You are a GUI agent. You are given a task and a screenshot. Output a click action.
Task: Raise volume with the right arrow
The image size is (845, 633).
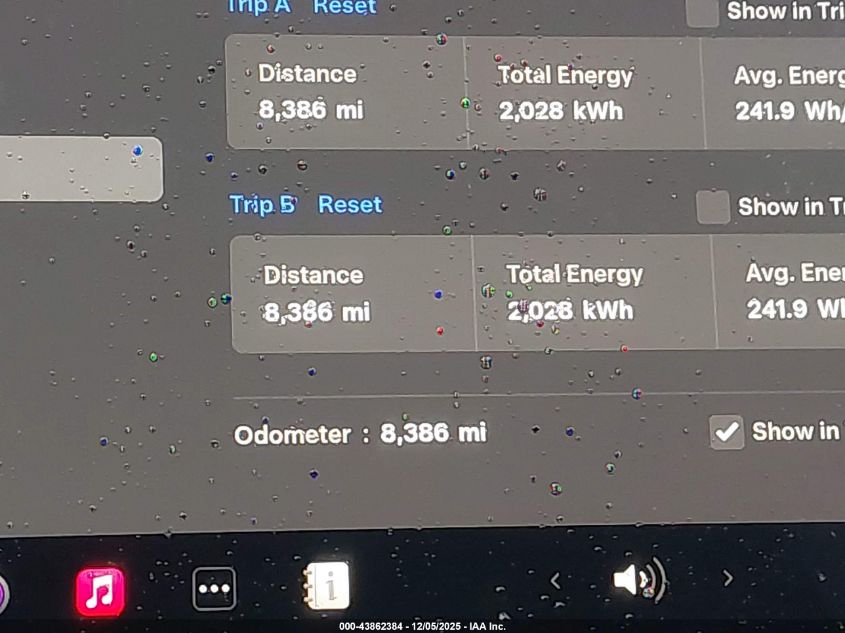[x=728, y=578]
